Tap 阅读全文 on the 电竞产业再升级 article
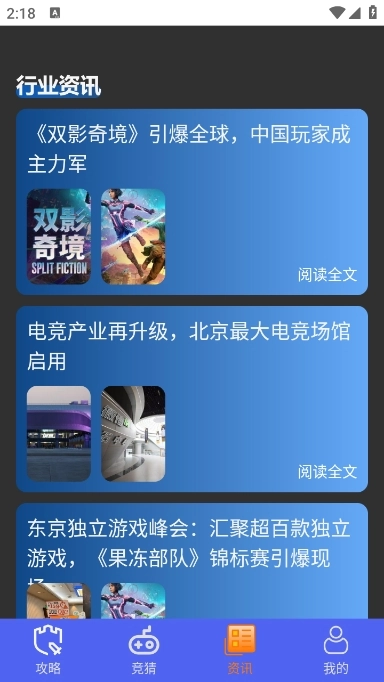This screenshot has width=384, height=682. pyautogui.click(x=327, y=472)
